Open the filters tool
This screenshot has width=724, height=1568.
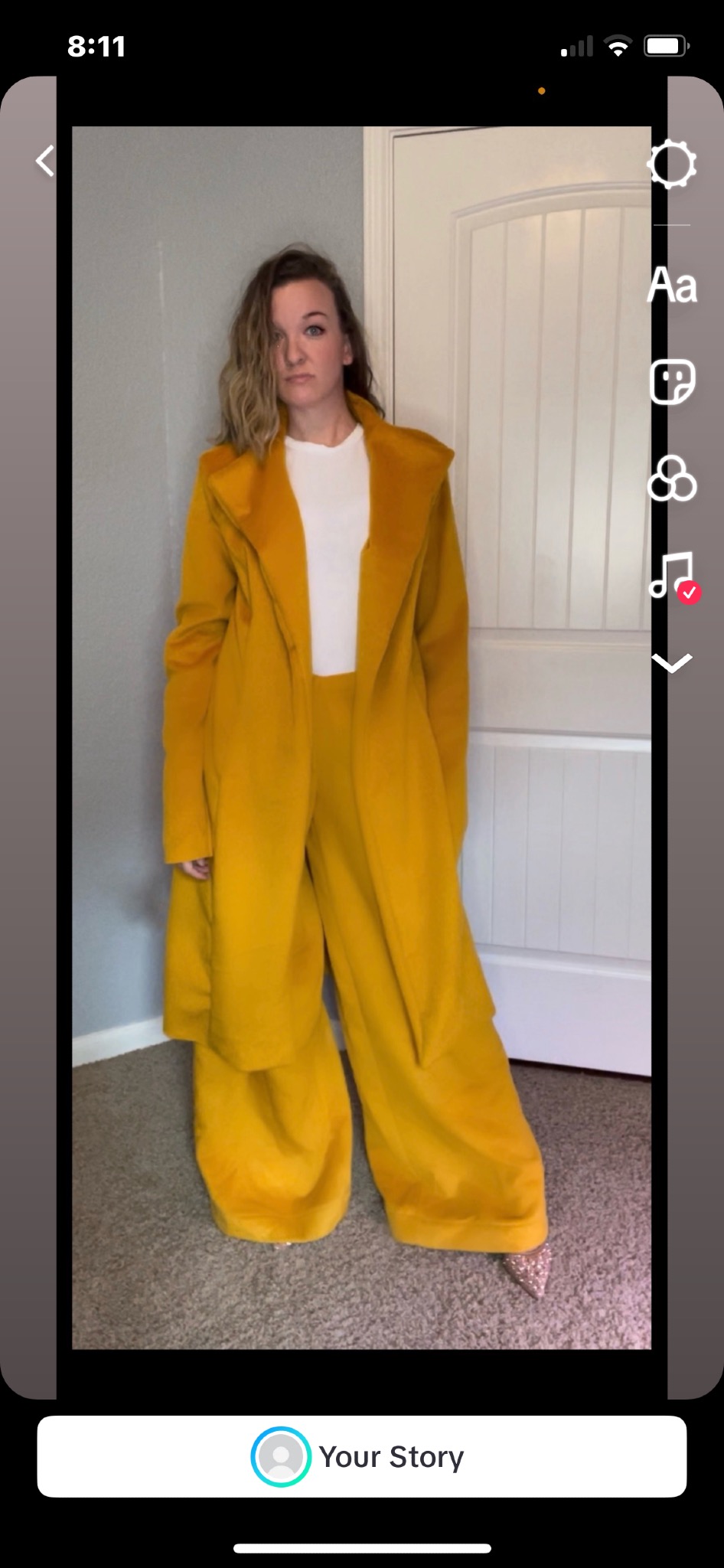pyautogui.click(x=672, y=479)
